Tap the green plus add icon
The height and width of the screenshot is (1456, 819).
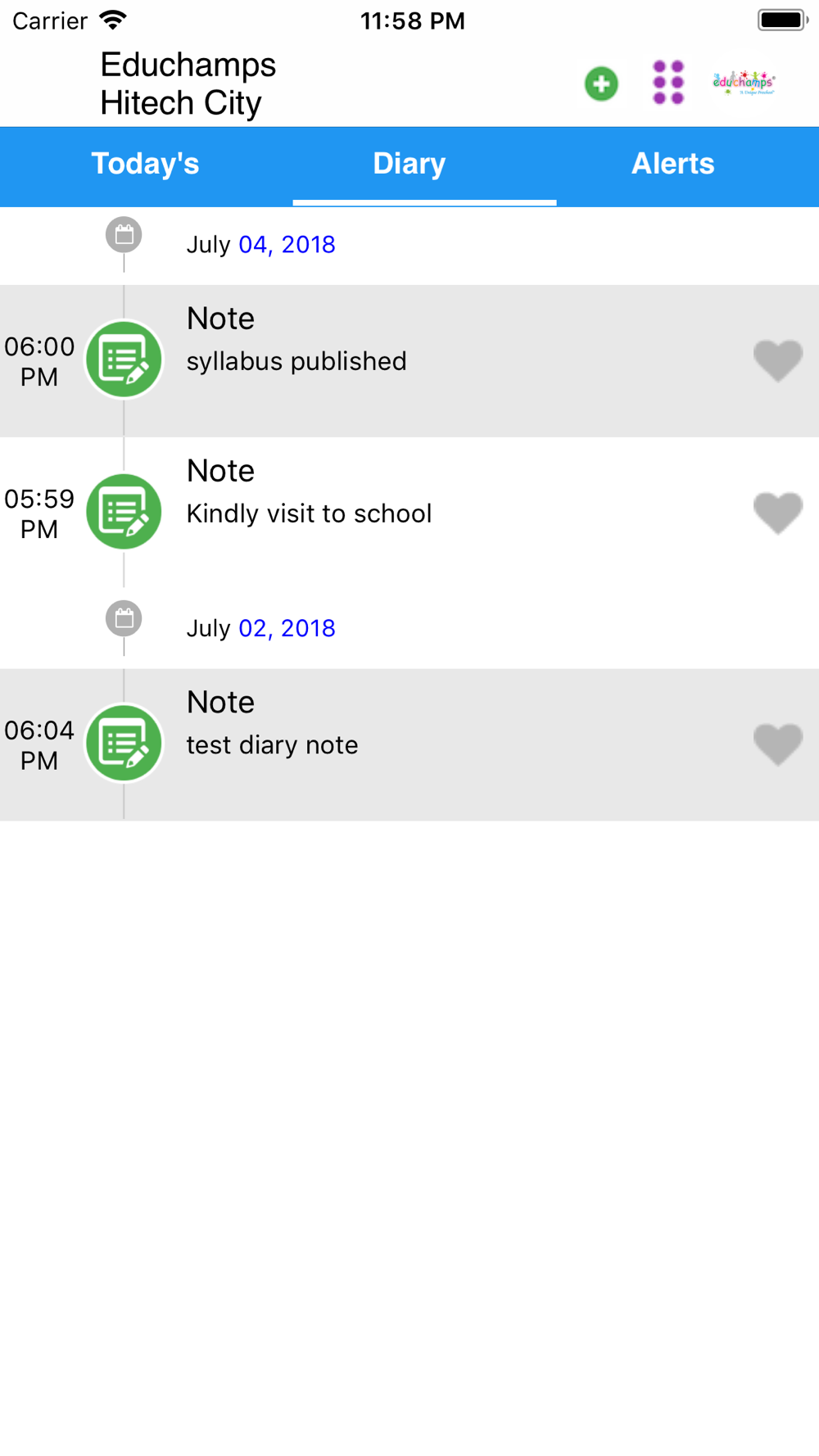point(601,84)
